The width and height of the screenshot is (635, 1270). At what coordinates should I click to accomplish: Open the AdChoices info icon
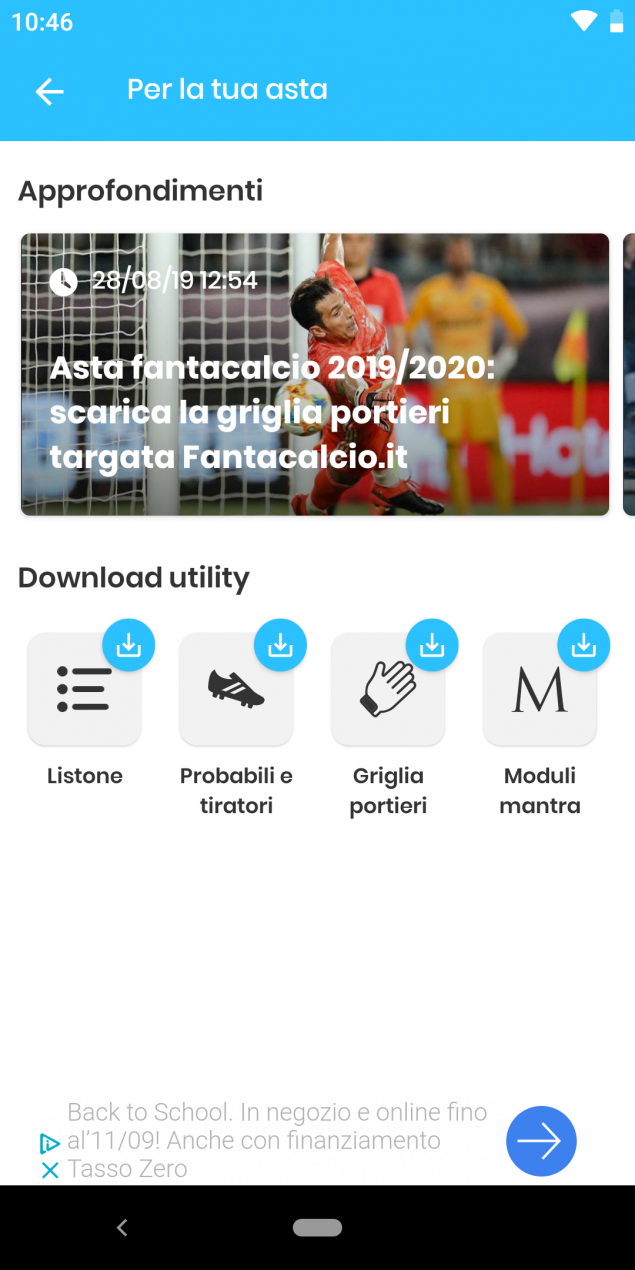tap(50, 1143)
